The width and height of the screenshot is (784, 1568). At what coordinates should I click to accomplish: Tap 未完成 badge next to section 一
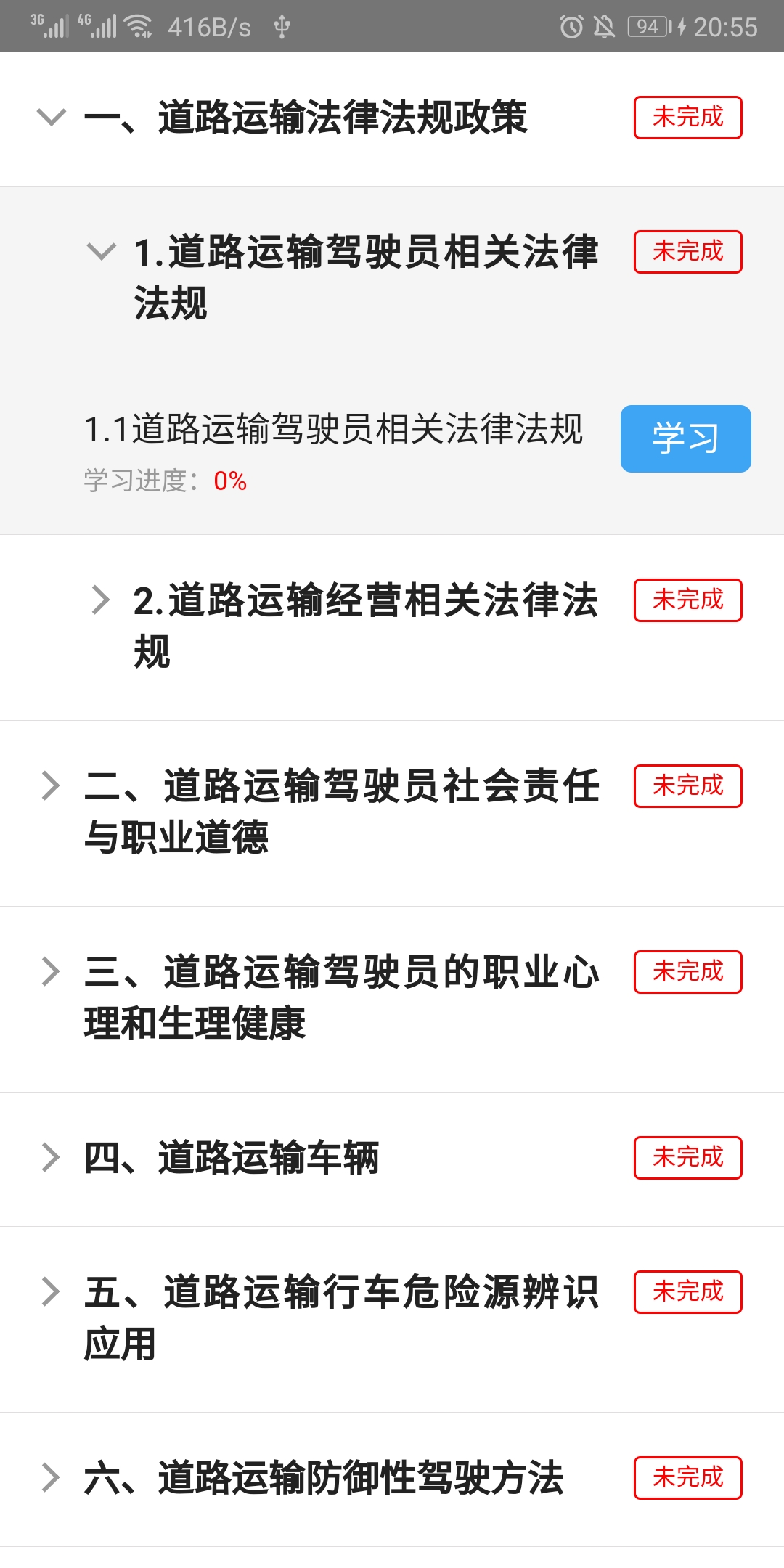(x=687, y=118)
